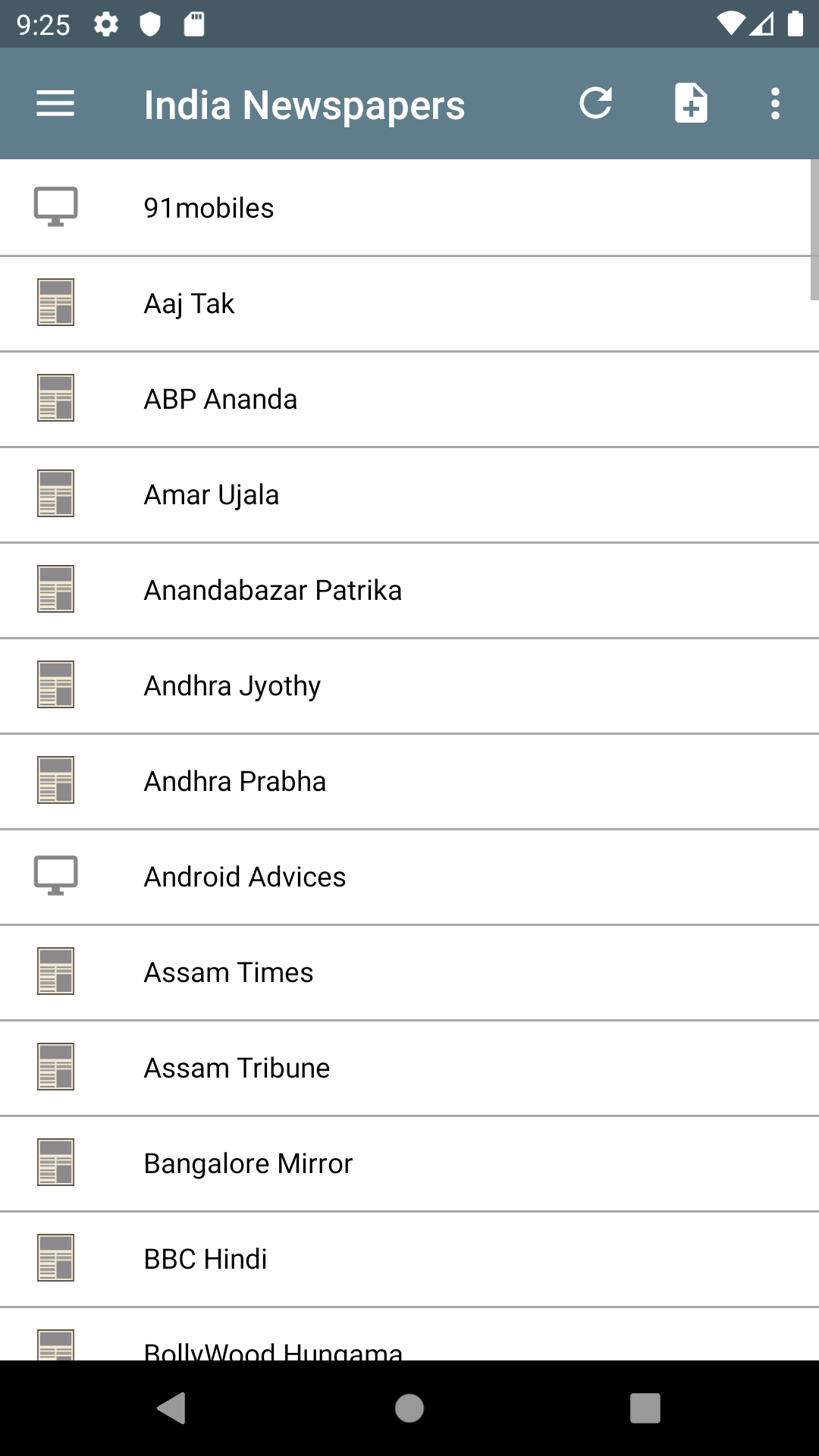Tap the monitor icon beside Android Advices
This screenshot has width=819, height=1456.
tap(55, 877)
